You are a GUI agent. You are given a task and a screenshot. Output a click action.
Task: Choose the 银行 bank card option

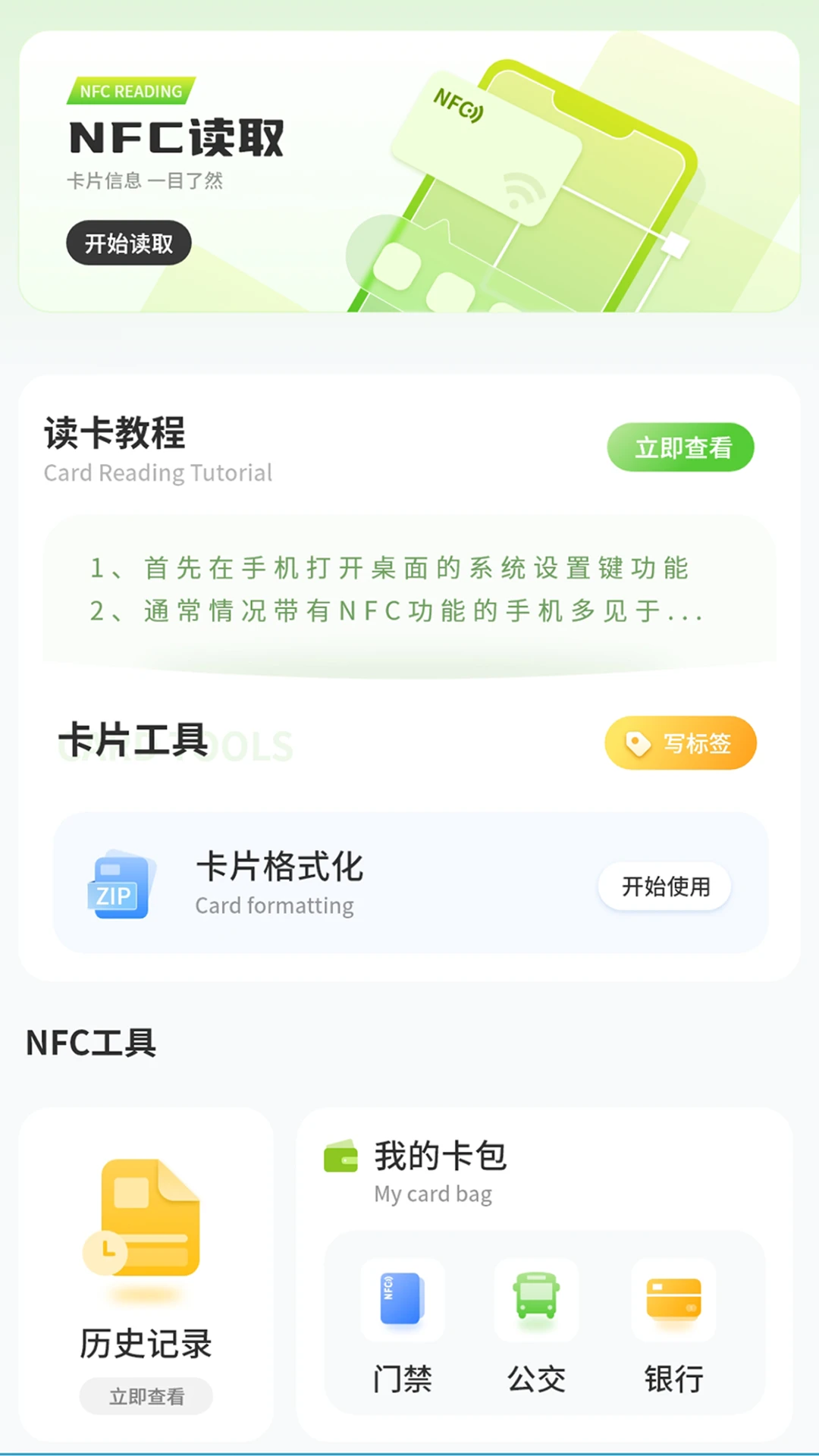click(673, 1327)
